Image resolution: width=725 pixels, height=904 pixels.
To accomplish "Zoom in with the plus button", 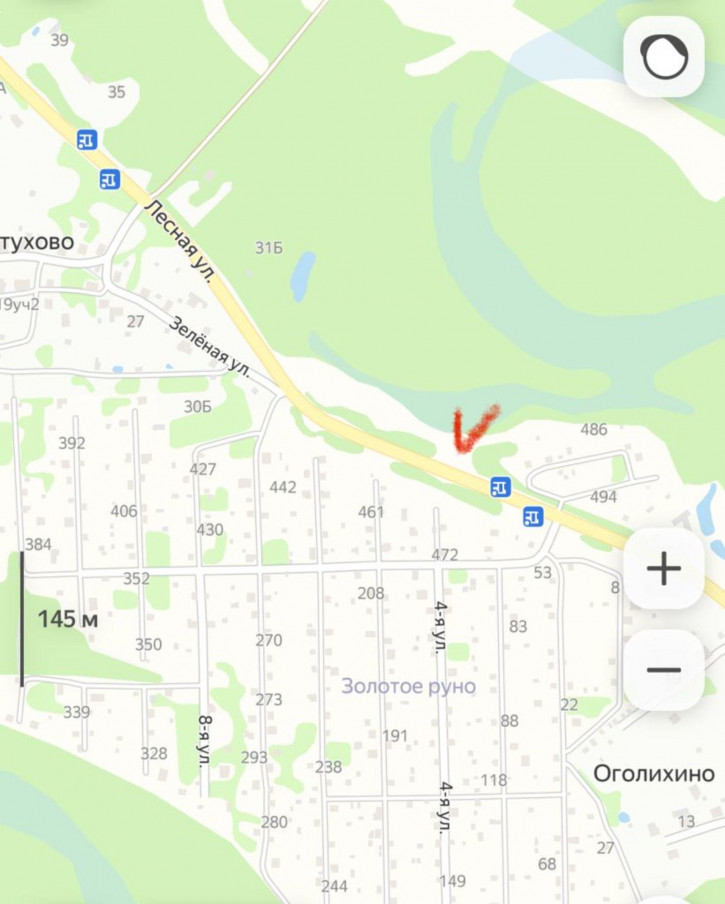I will 664,569.
